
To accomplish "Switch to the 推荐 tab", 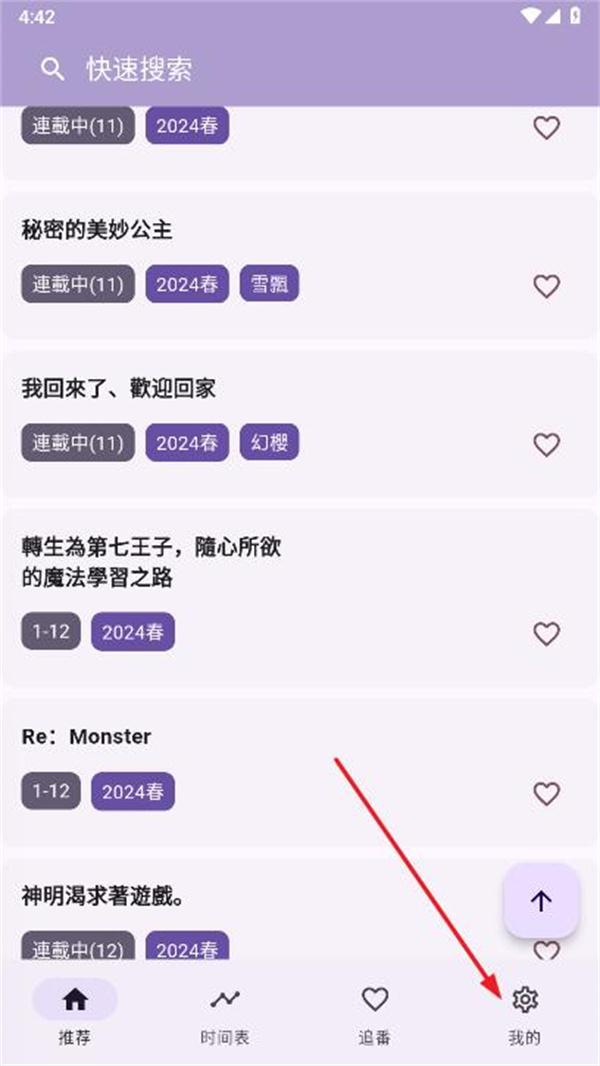I will click(75, 1010).
